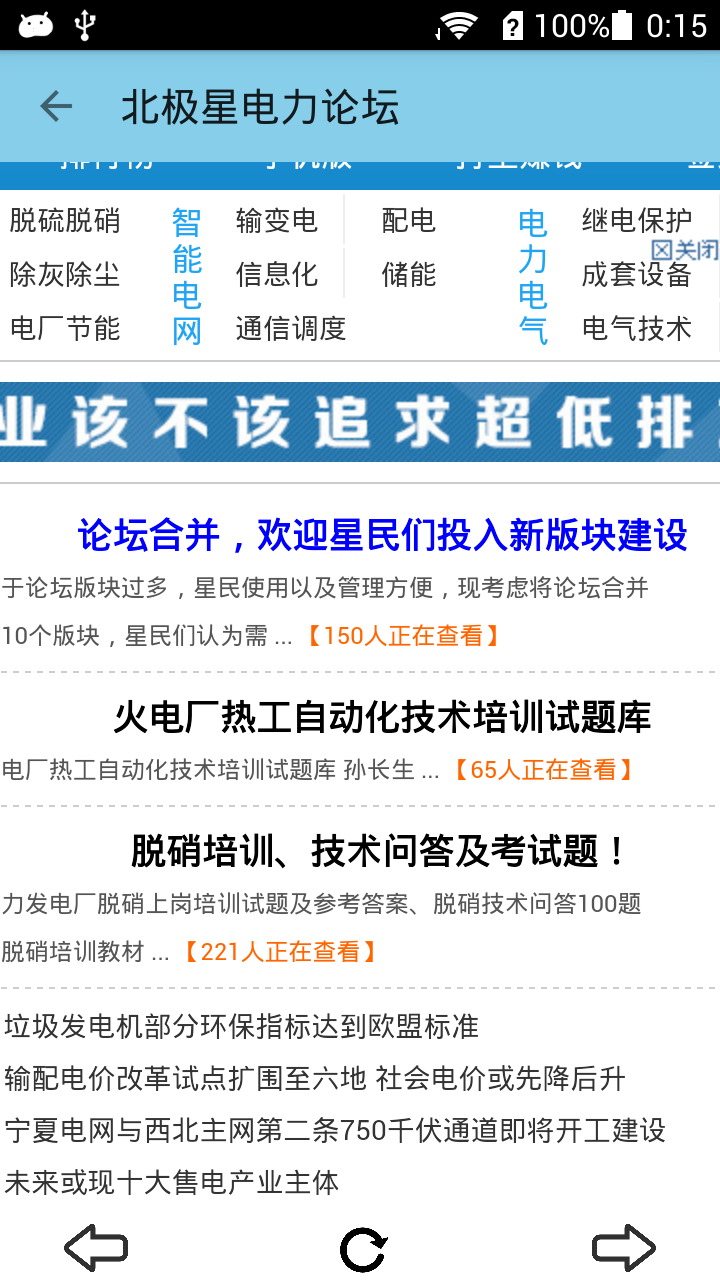Select the 配电 category
Screen dimensions: 720x1280
click(x=409, y=220)
